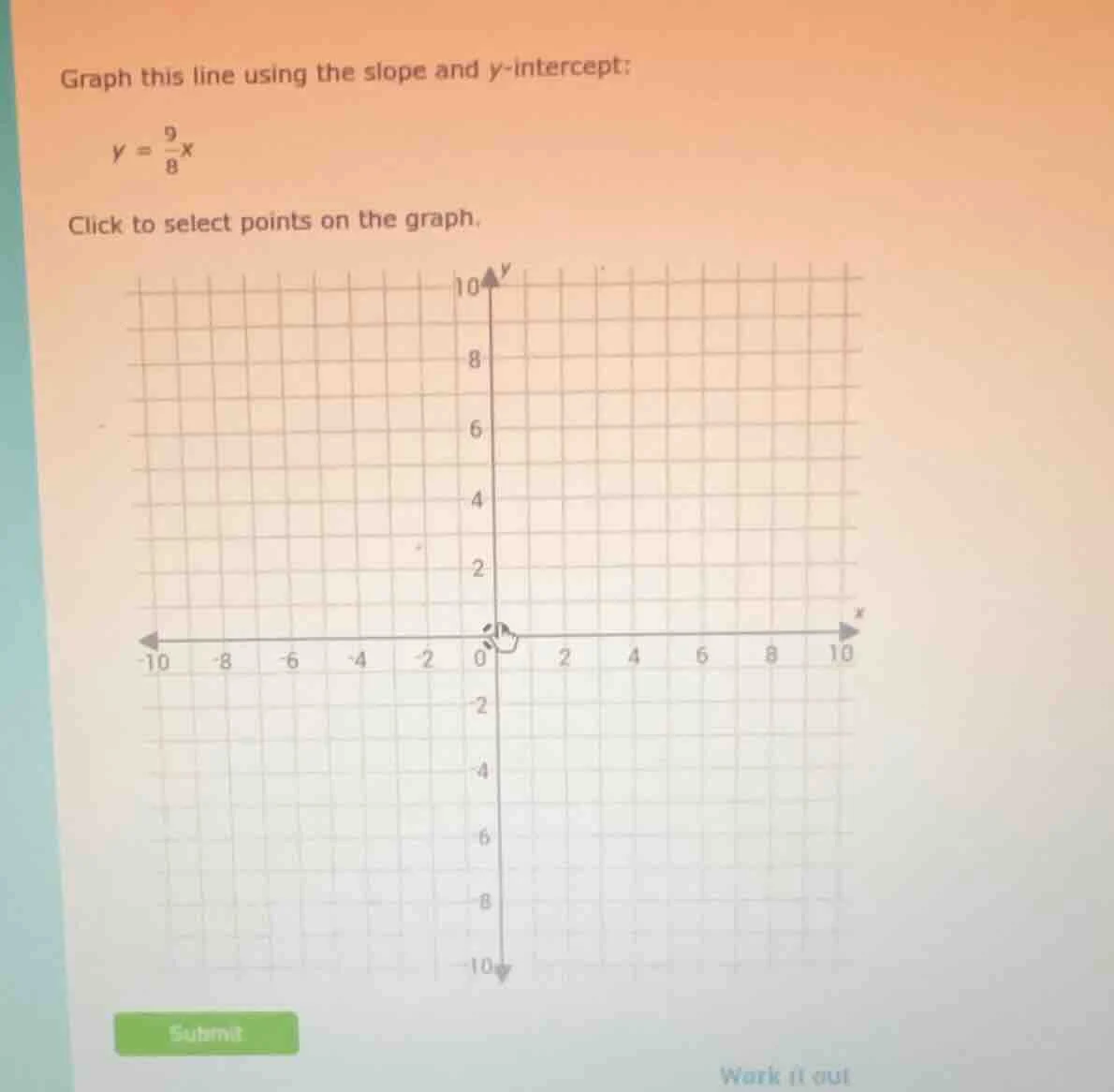This screenshot has width=1114, height=1092.
Task: Open the Work it out link
Action: pyautogui.click(x=784, y=1075)
